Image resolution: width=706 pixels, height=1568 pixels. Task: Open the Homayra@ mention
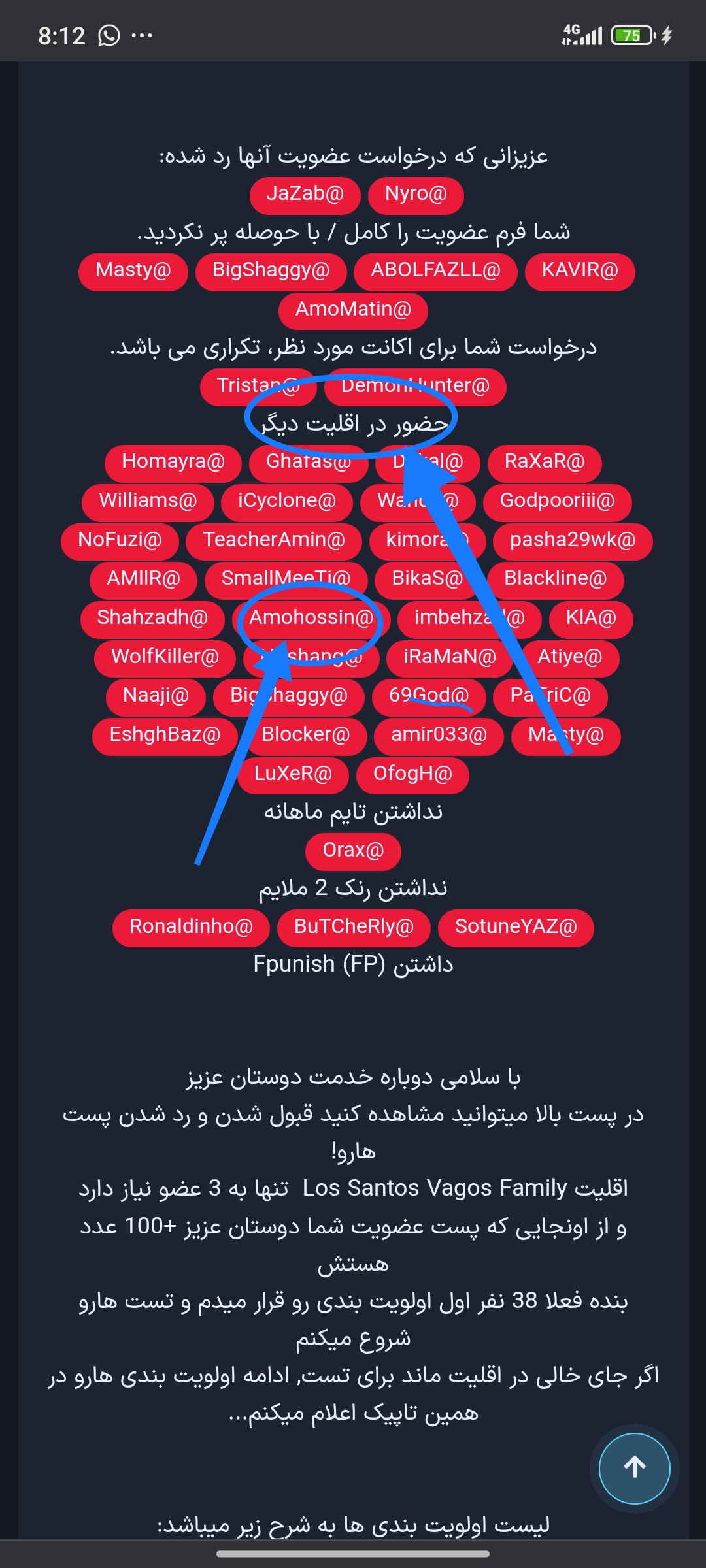click(x=173, y=462)
